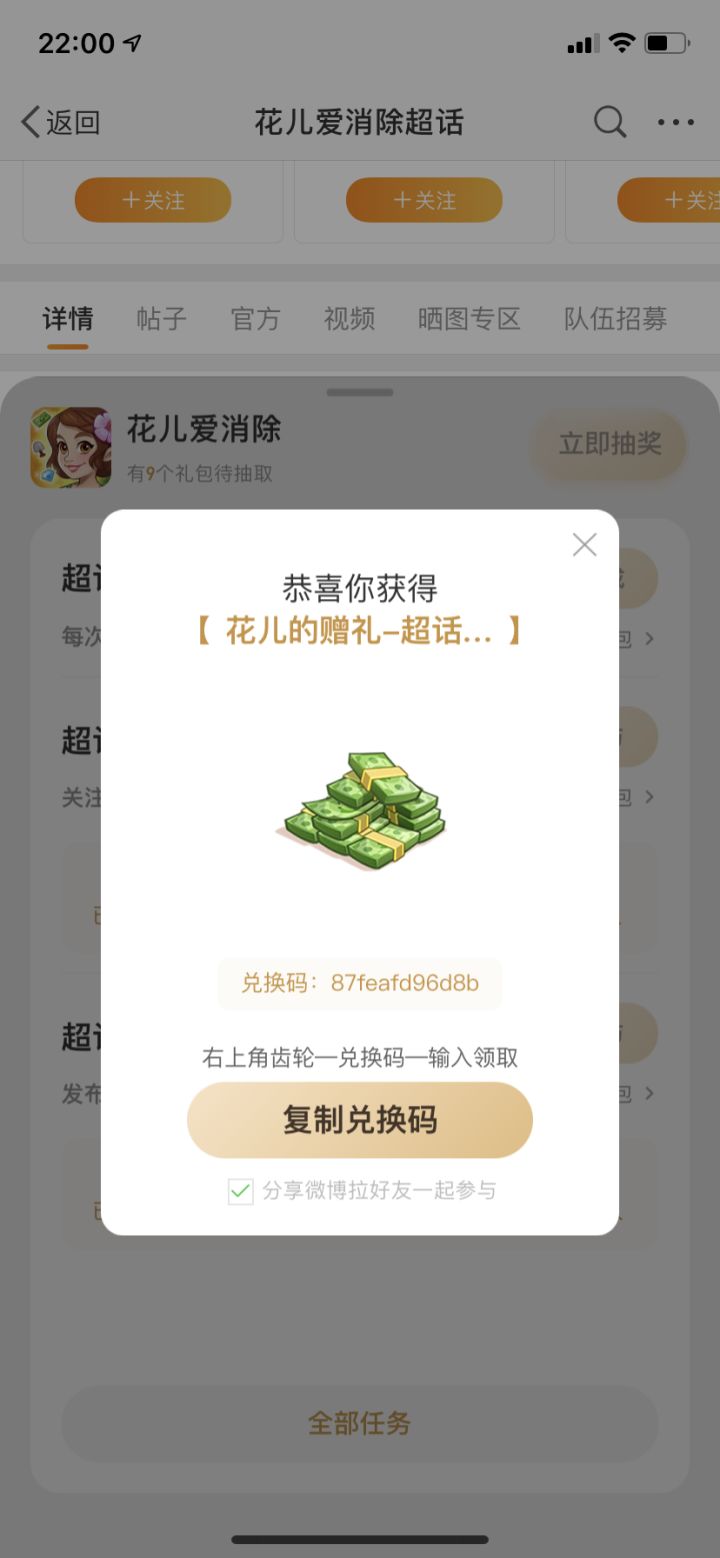Tap the 立即抽奖 button
720x1558 pixels.
[x=610, y=444]
